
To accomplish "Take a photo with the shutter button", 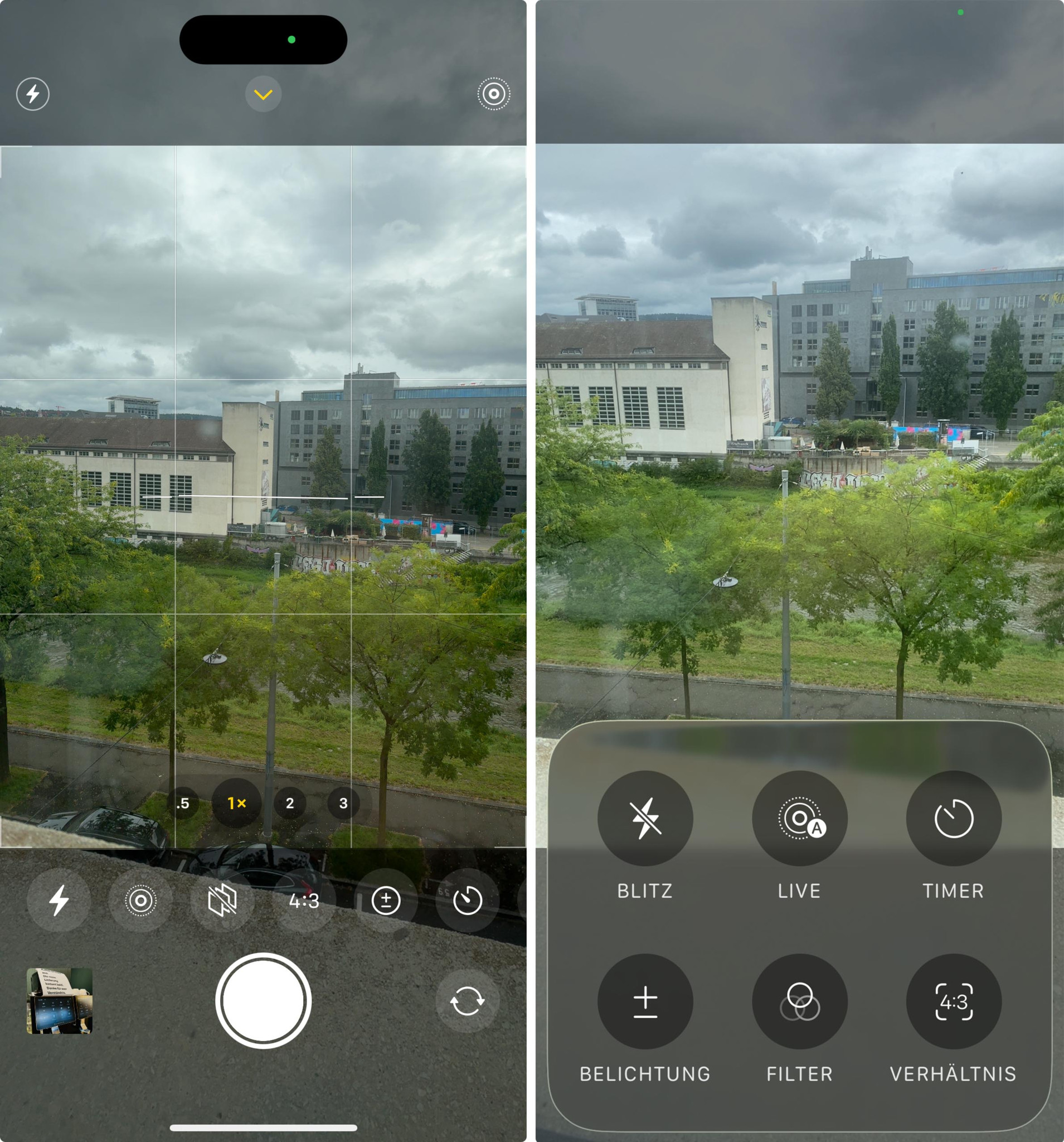I will click(x=263, y=1001).
